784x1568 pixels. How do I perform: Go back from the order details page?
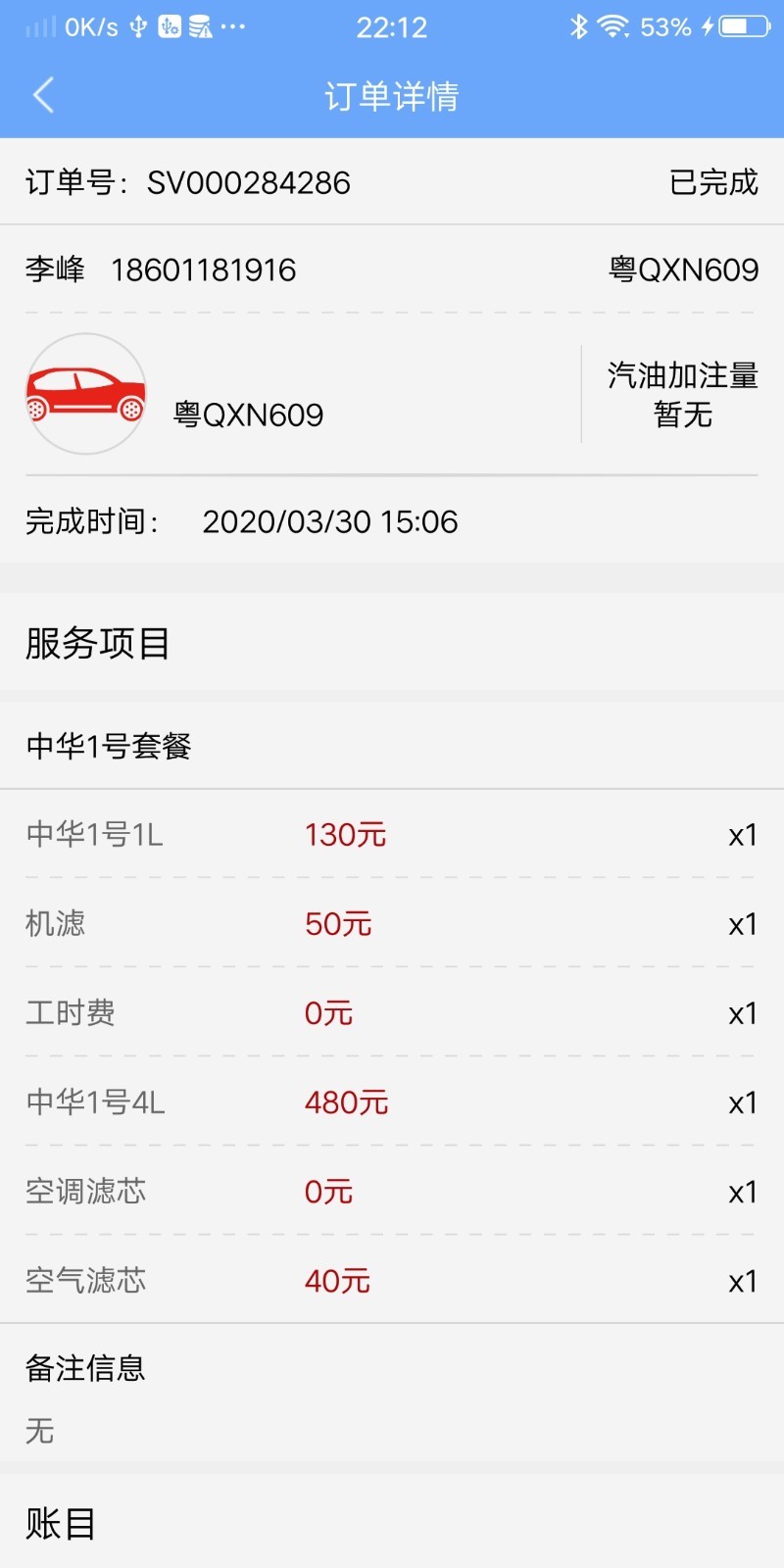coord(43,95)
